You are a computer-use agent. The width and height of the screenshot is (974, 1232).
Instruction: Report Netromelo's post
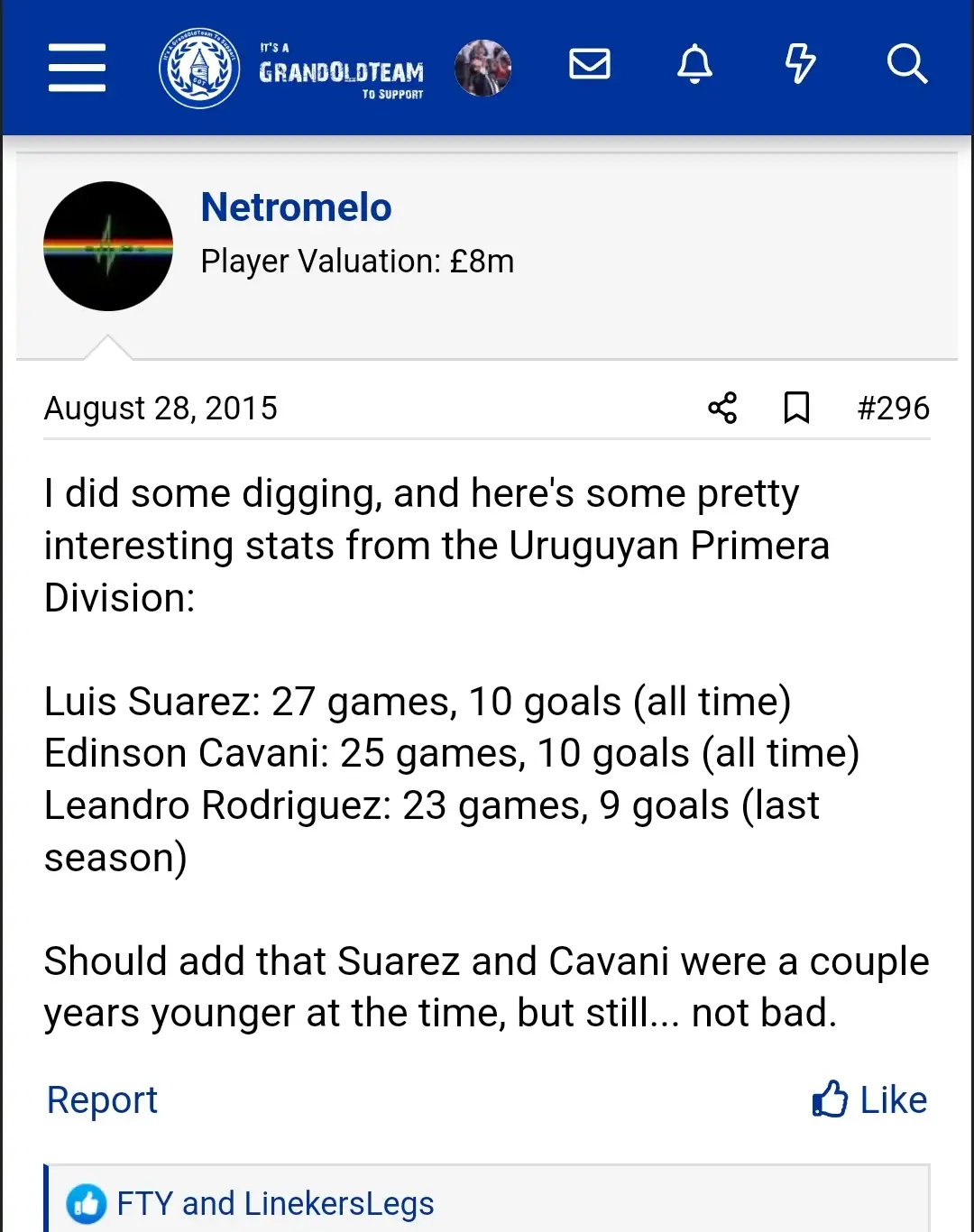click(x=102, y=1100)
